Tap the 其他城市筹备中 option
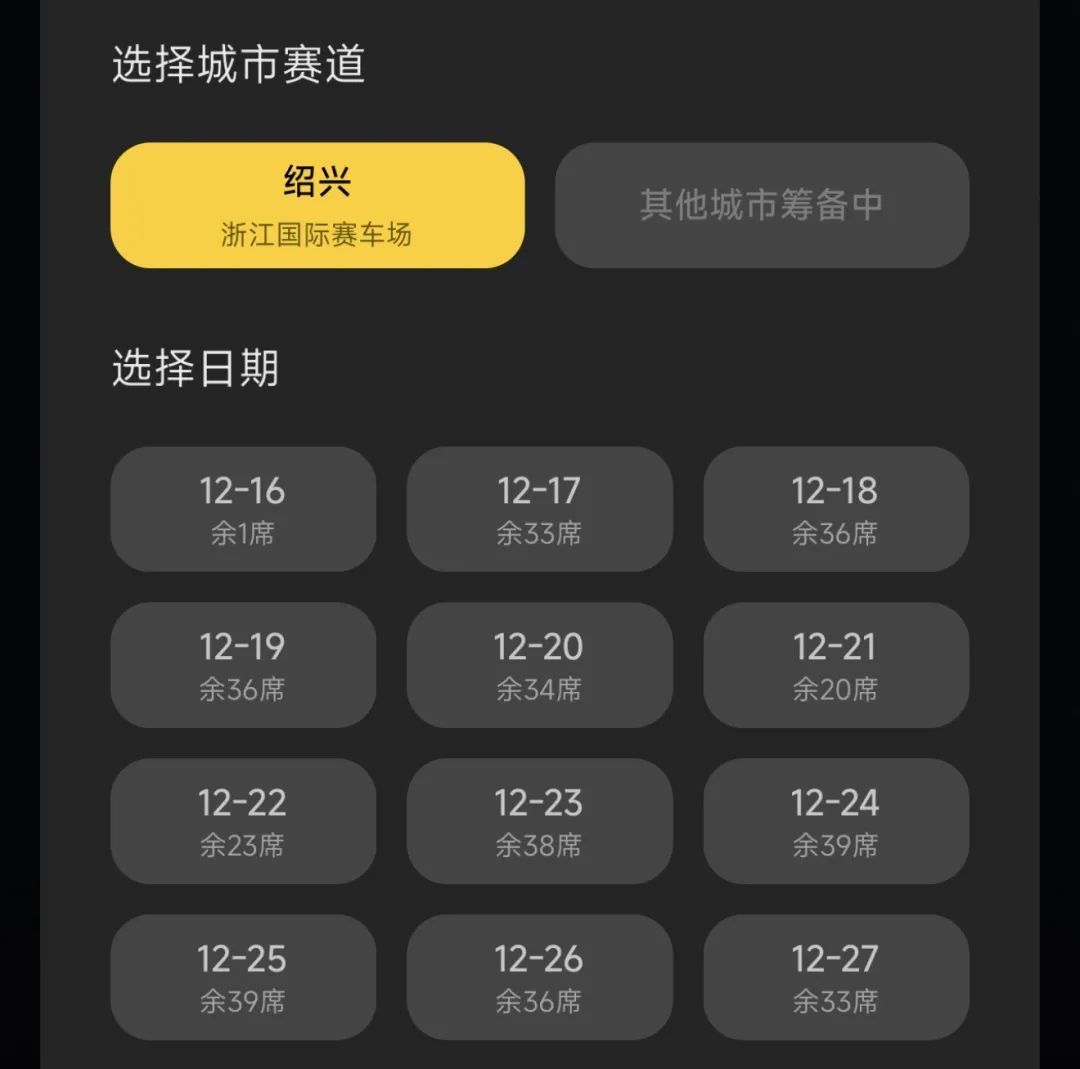Viewport: 1080px width, 1069px height. 761,205
